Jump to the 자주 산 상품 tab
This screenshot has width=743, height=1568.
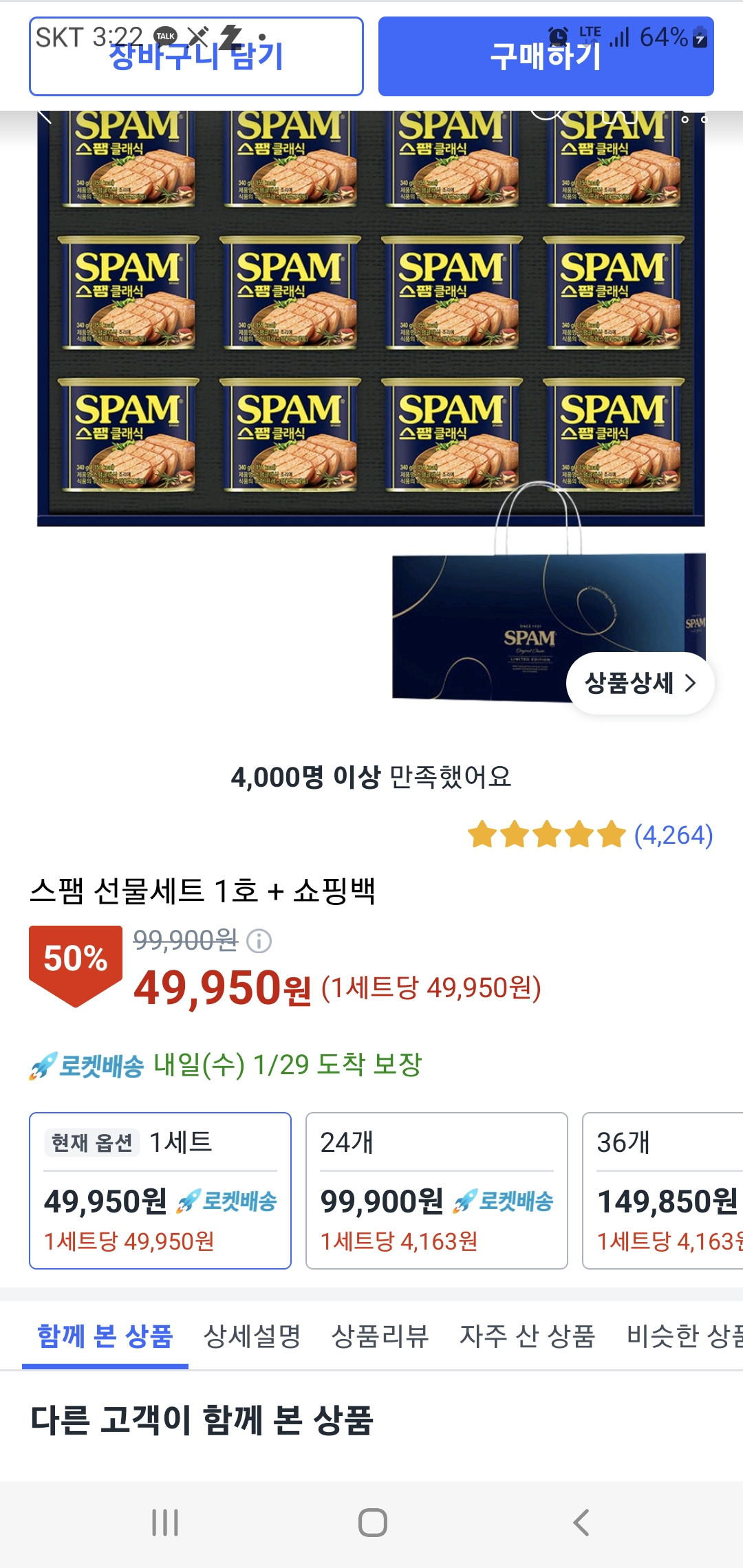coord(527,1336)
